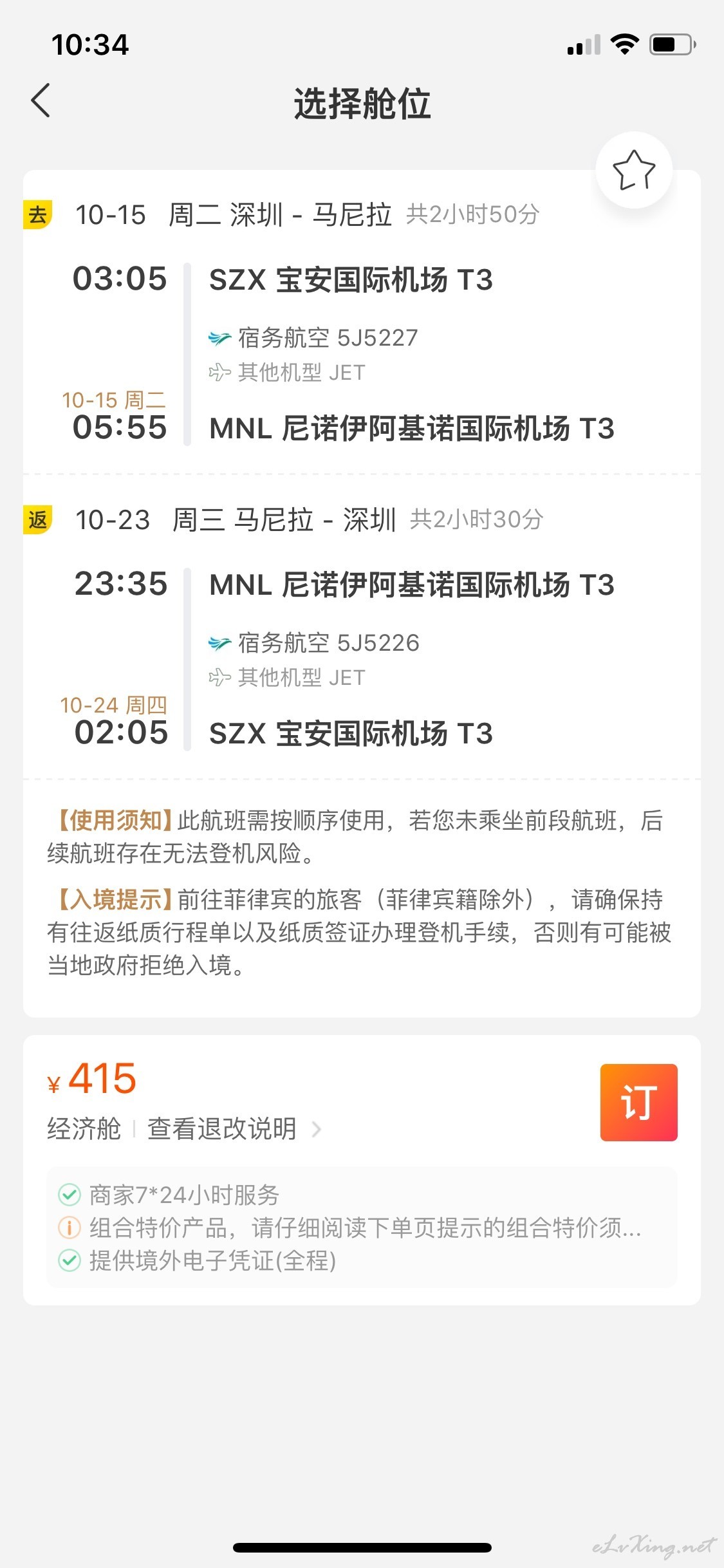Image resolution: width=724 pixels, height=1568 pixels.
Task: Favorite this flight with the star icon
Action: click(634, 170)
